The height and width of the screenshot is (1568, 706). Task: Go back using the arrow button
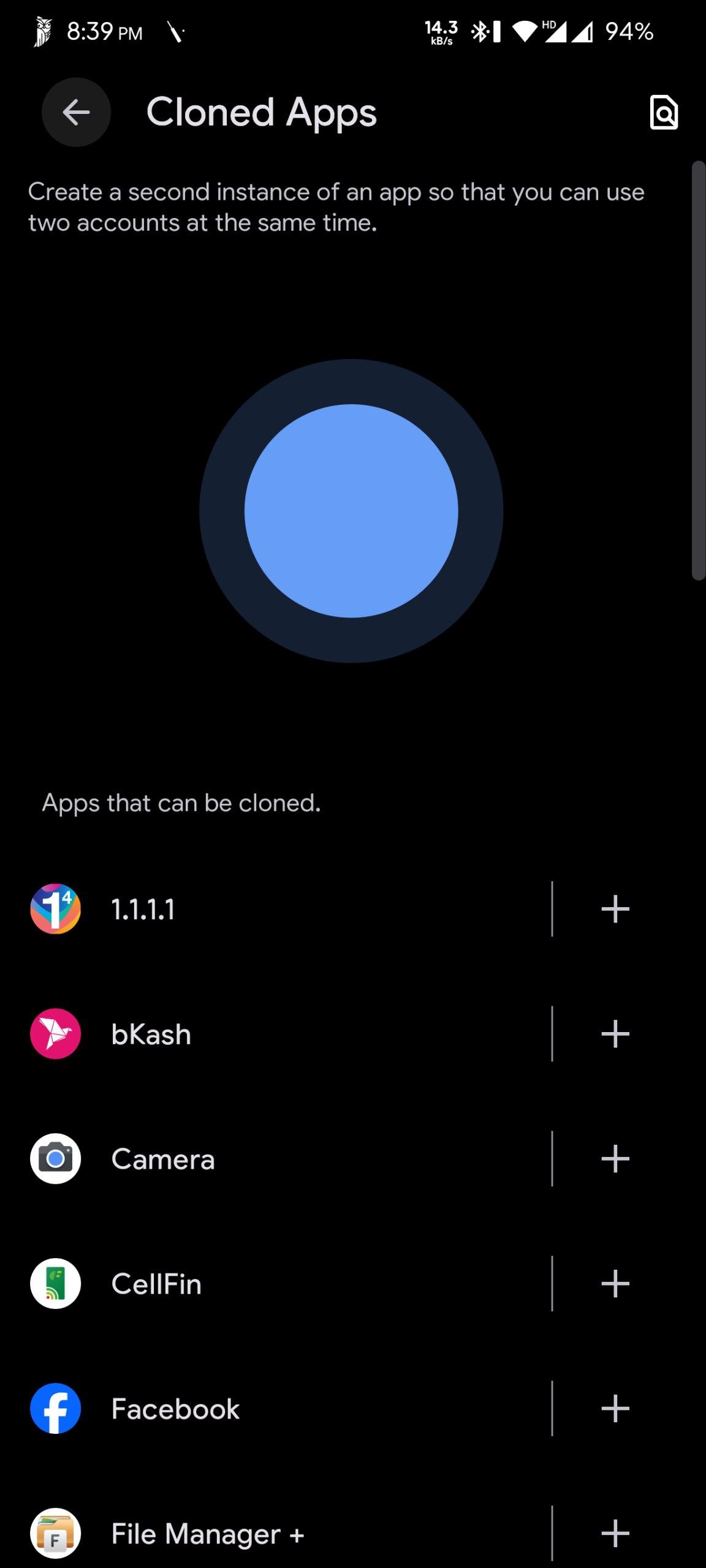point(76,112)
